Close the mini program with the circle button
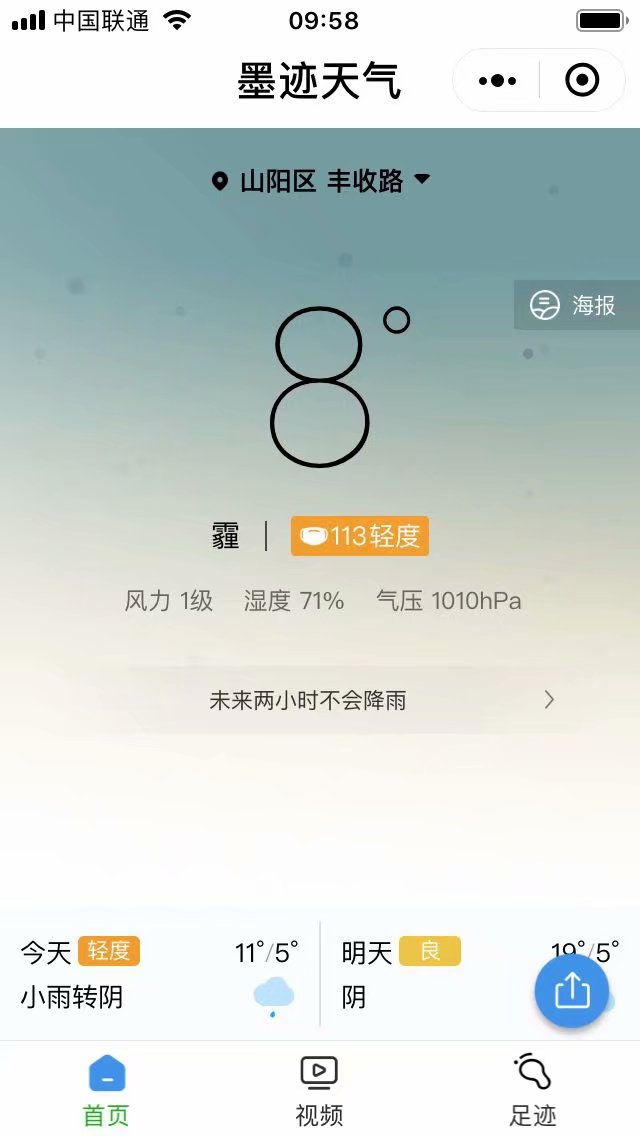Screen dimensions: 640x1136 click(x=582, y=80)
